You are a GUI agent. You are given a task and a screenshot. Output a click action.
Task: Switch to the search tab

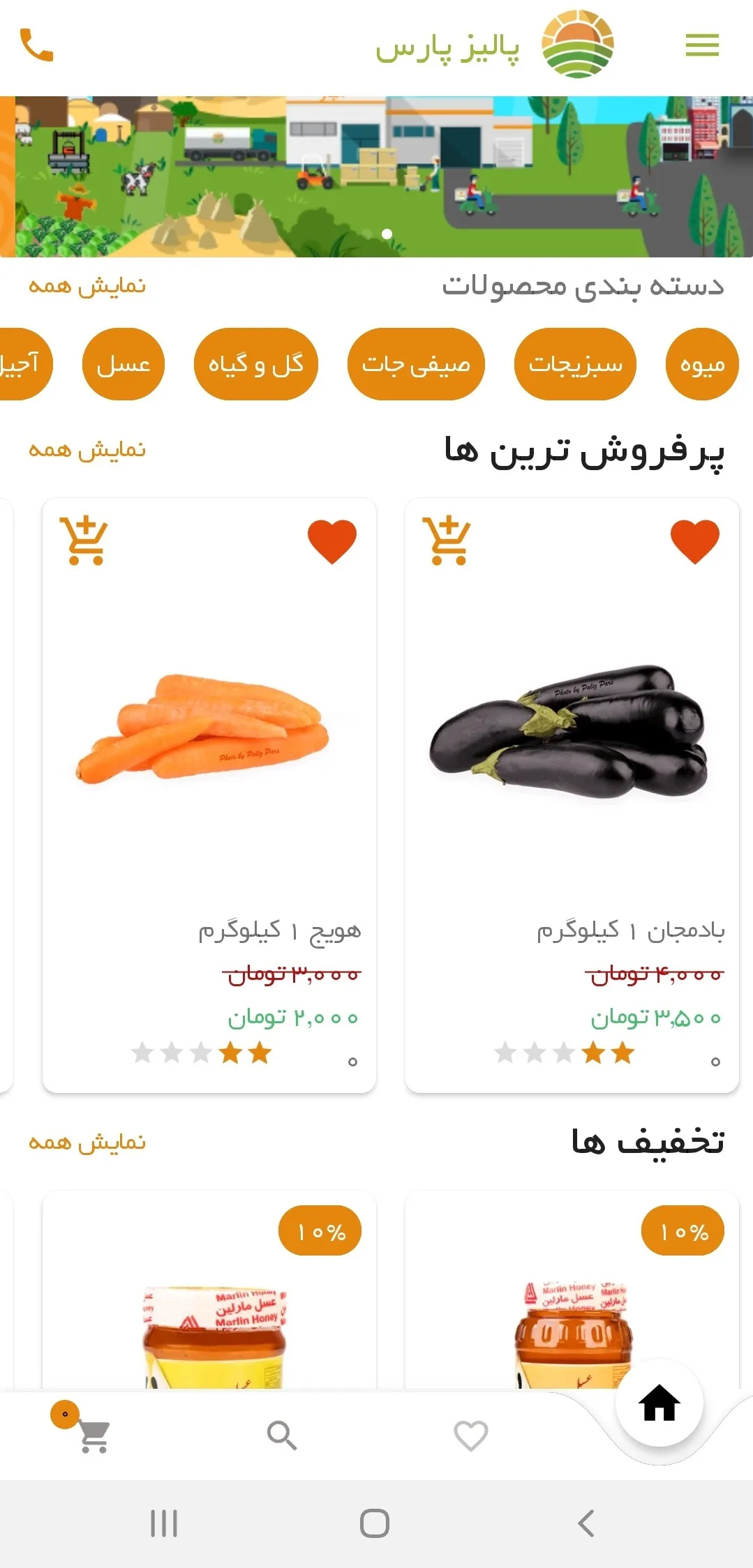(x=282, y=1436)
